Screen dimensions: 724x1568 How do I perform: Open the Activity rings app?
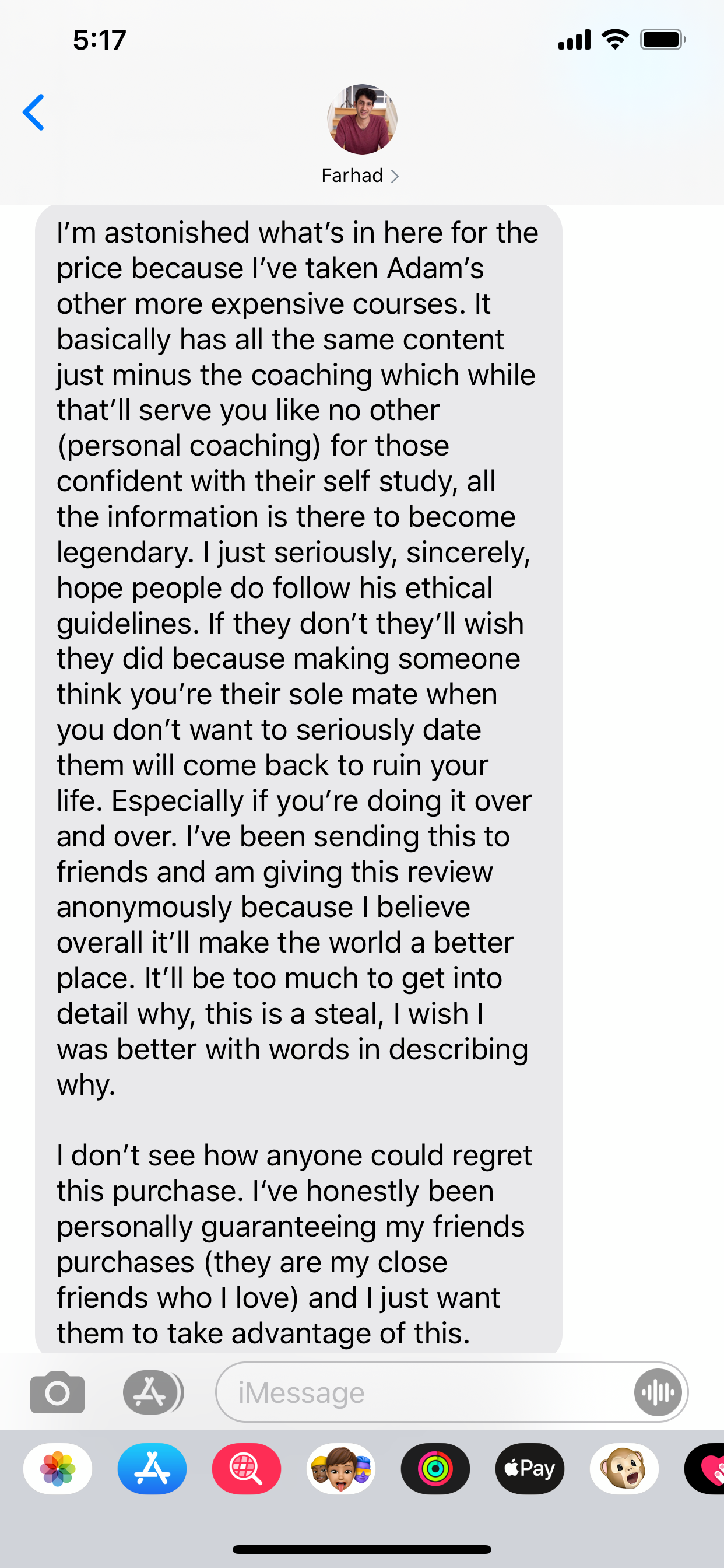[x=435, y=1469]
